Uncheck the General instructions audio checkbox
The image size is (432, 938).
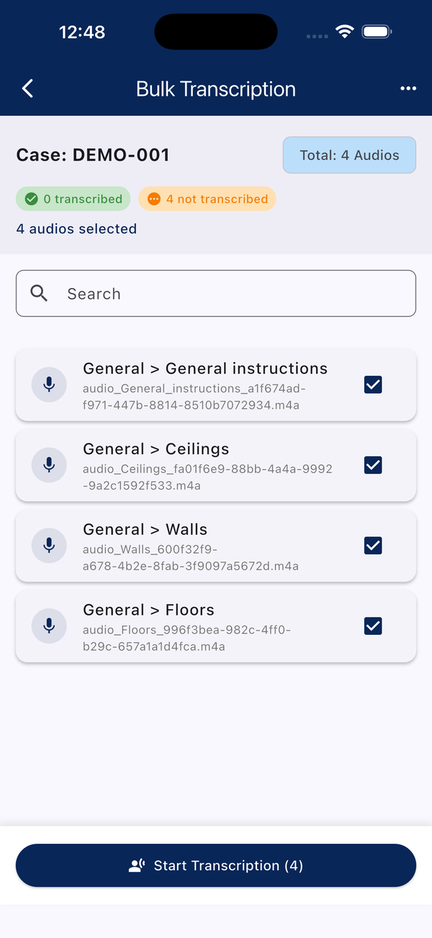(373, 385)
